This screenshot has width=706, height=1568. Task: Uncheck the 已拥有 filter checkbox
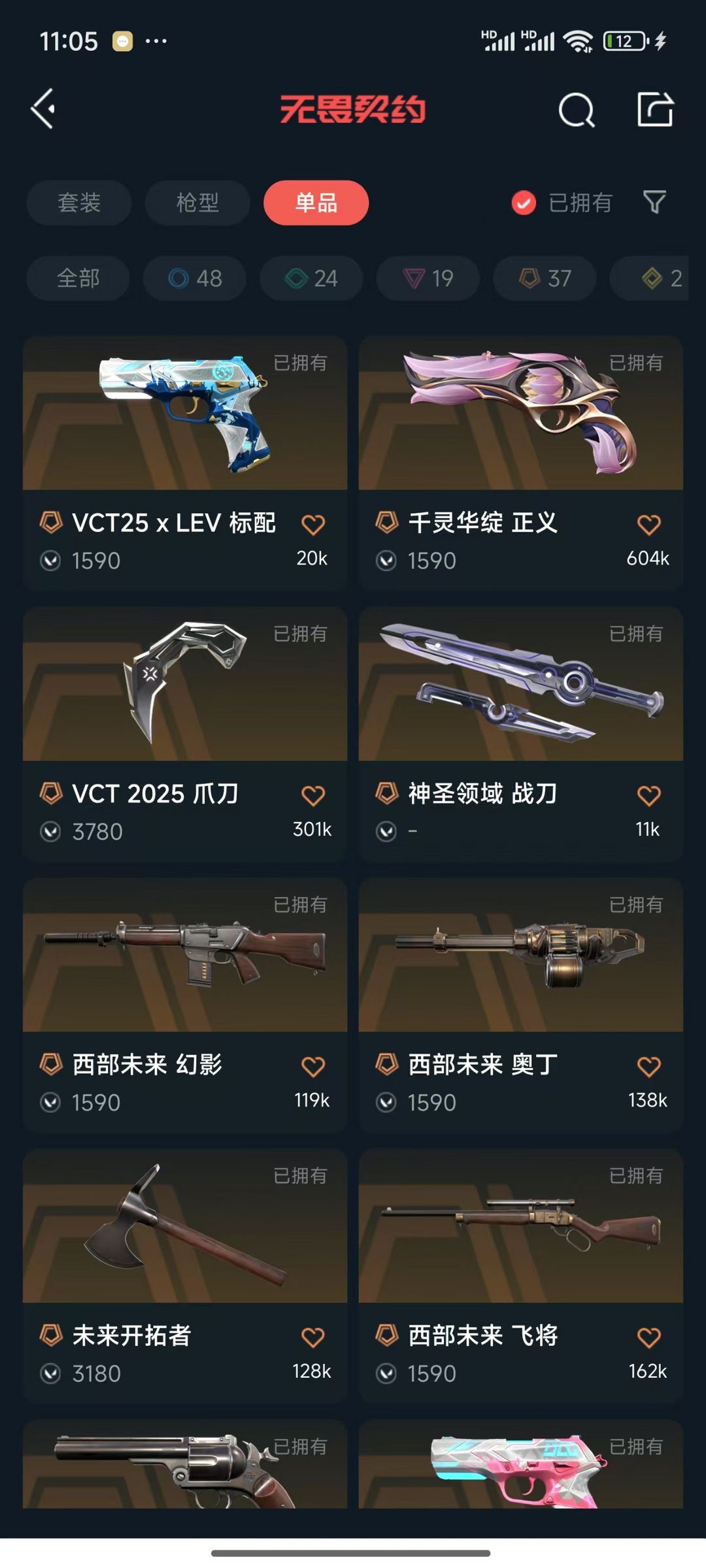coord(524,203)
